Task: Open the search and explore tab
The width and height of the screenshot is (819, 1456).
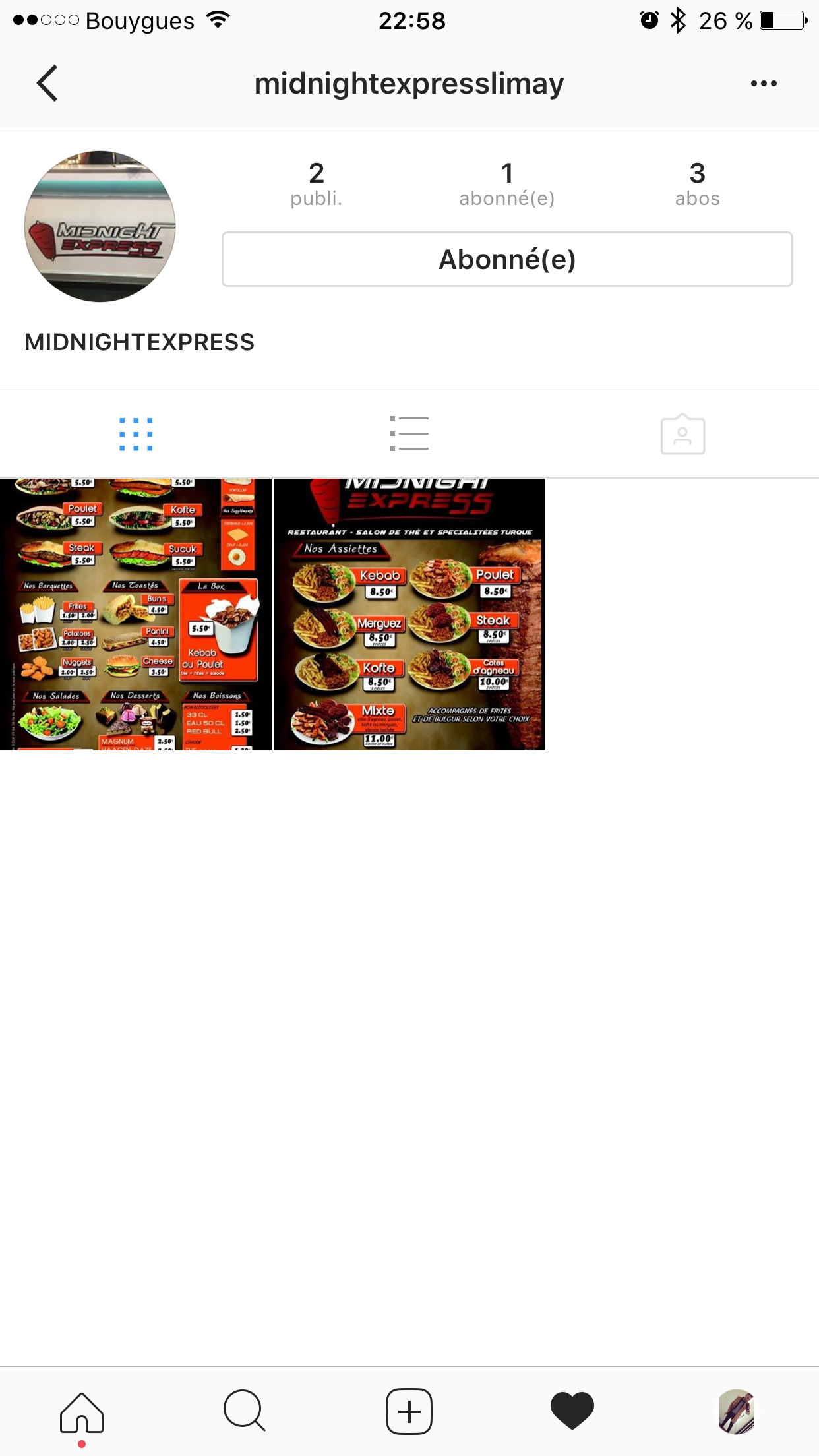Action: point(245,1412)
